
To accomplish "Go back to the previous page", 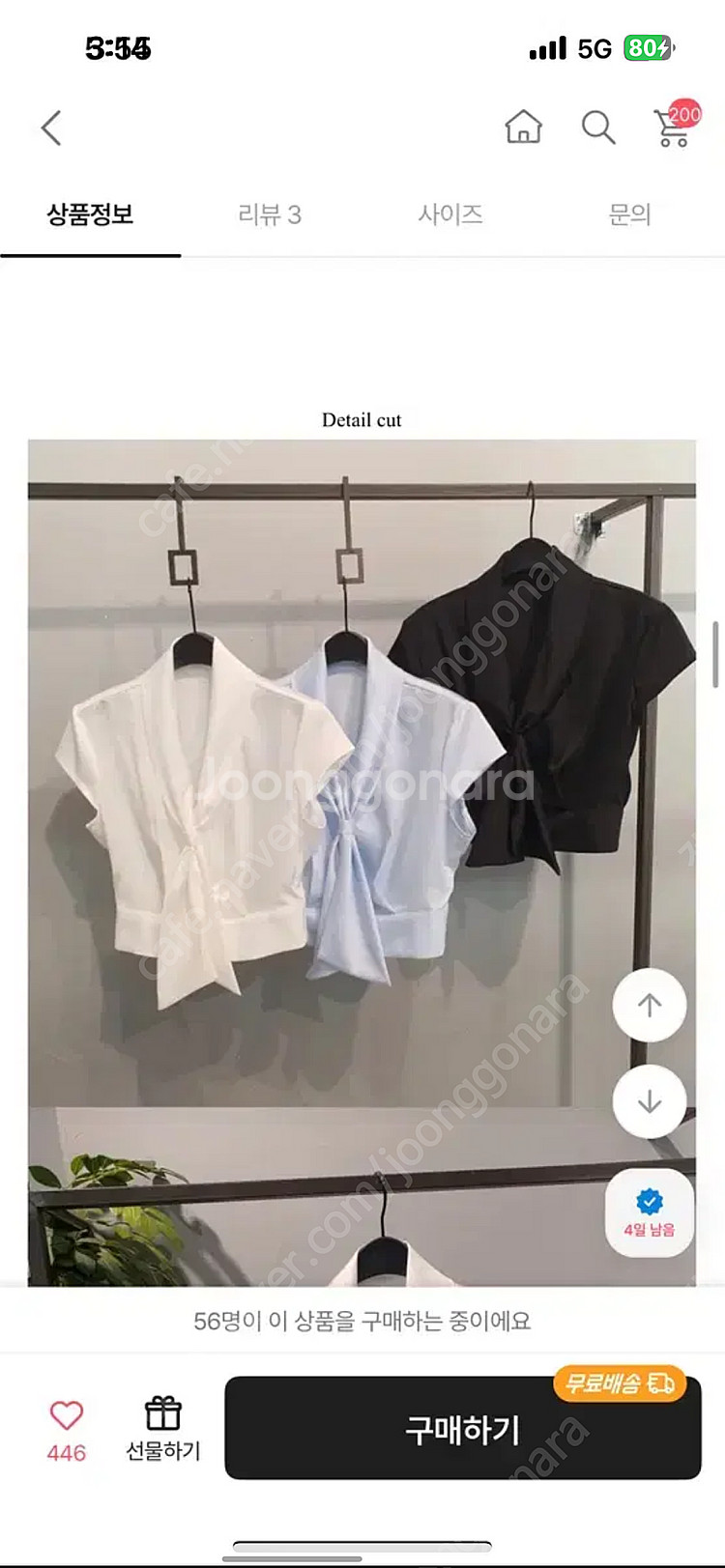I will coord(52,128).
